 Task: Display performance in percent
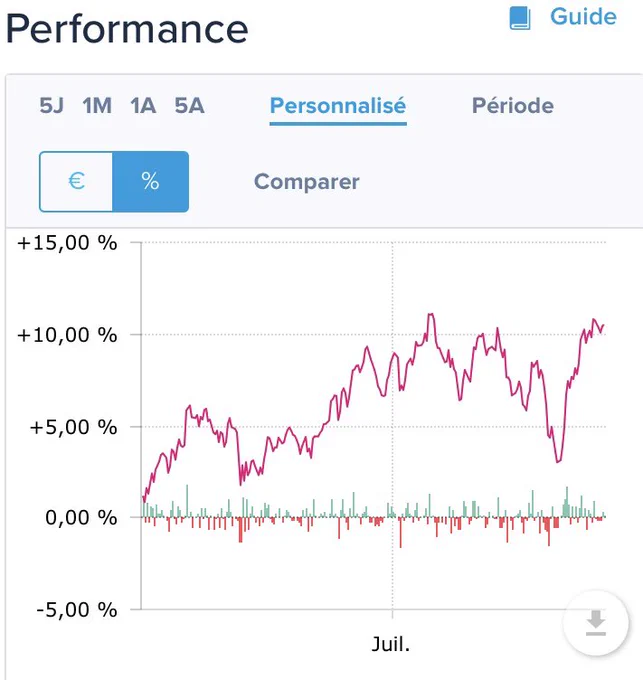pyautogui.click(x=150, y=181)
